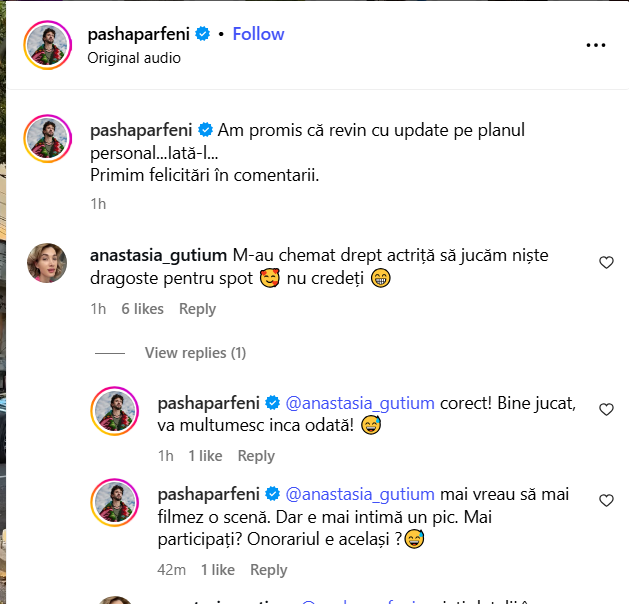This screenshot has width=629, height=604.
Task: Open pashaparfeni's profile picture in the header
Action: click(x=46, y=45)
